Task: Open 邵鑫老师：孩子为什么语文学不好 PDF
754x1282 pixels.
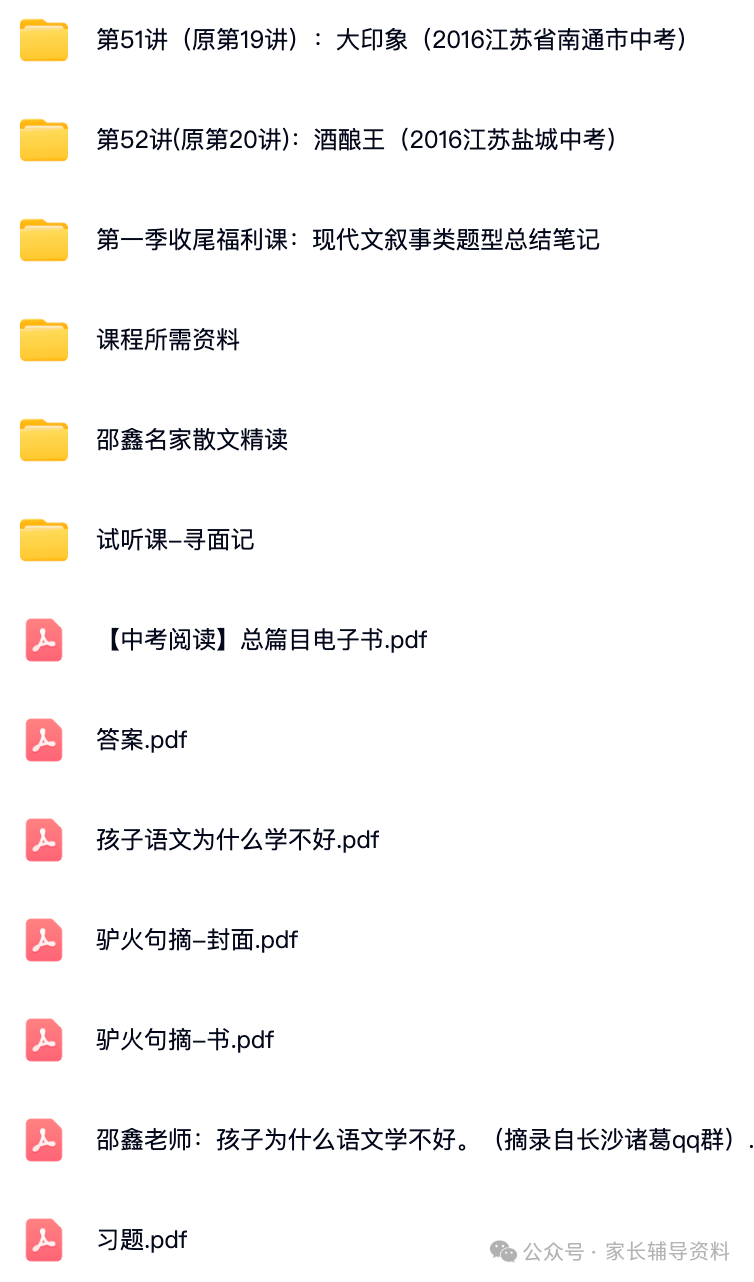Action: tap(377, 1140)
